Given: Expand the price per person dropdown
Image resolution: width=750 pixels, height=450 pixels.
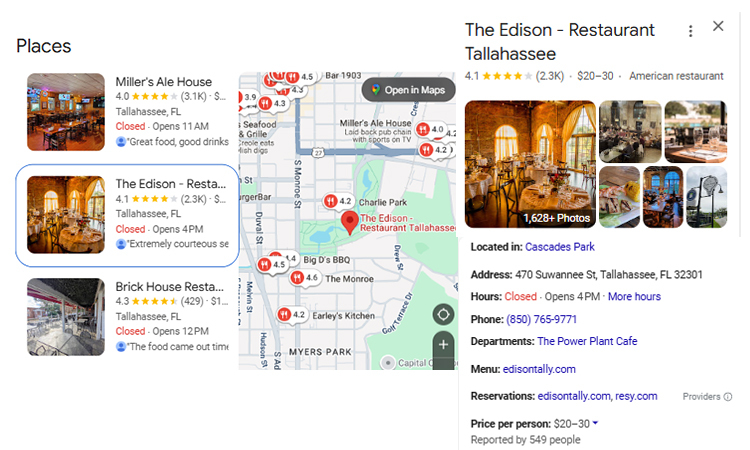Looking at the screenshot, I should pyautogui.click(x=596, y=423).
